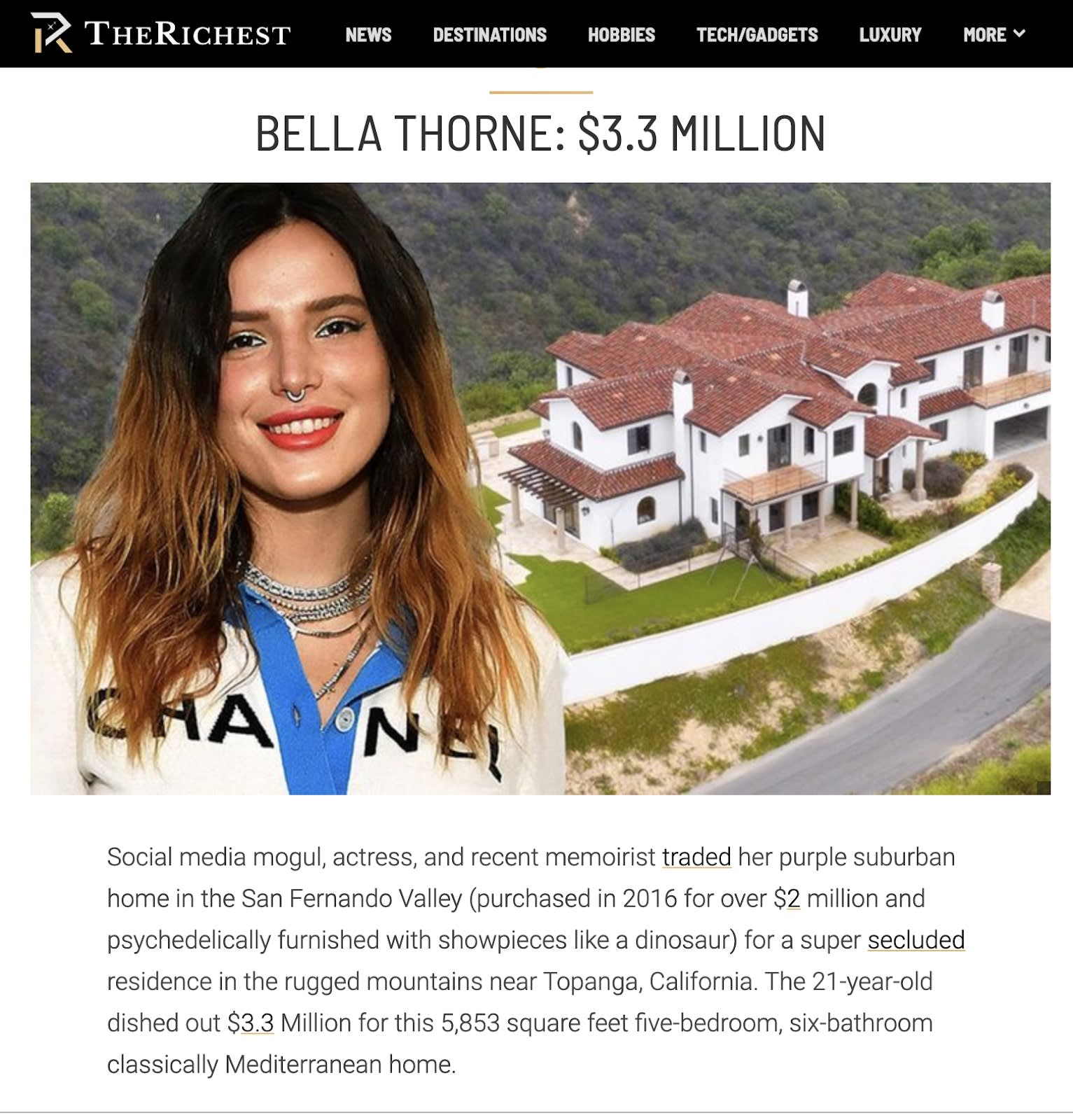Open the underlined '$3.3' link
Viewport: 1073px width, 1120px height.
point(250,1023)
